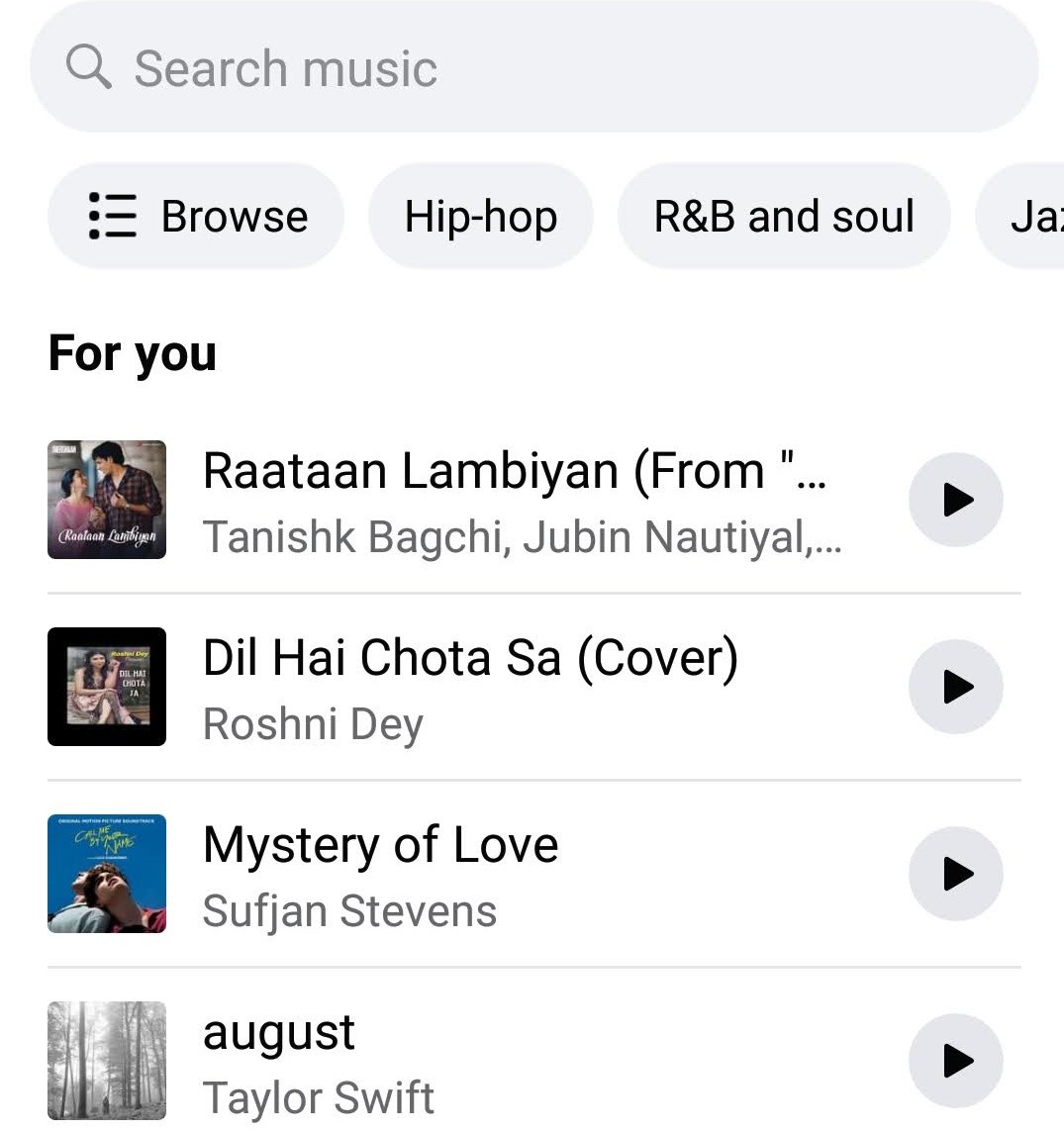The width and height of the screenshot is (1064, 1131).
Task: Open the Browse chip
Action: pos(196,217)
